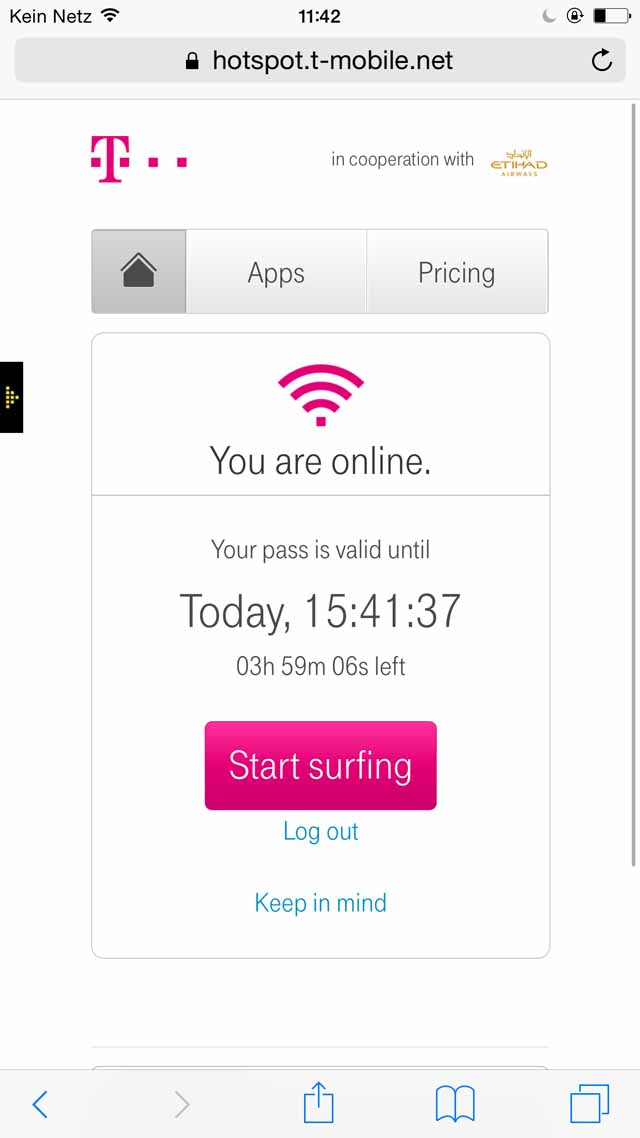The width and height of the screenshot is (640, 1138).
Task: Show all open Safari tabs
Action: coord(589,1104)
